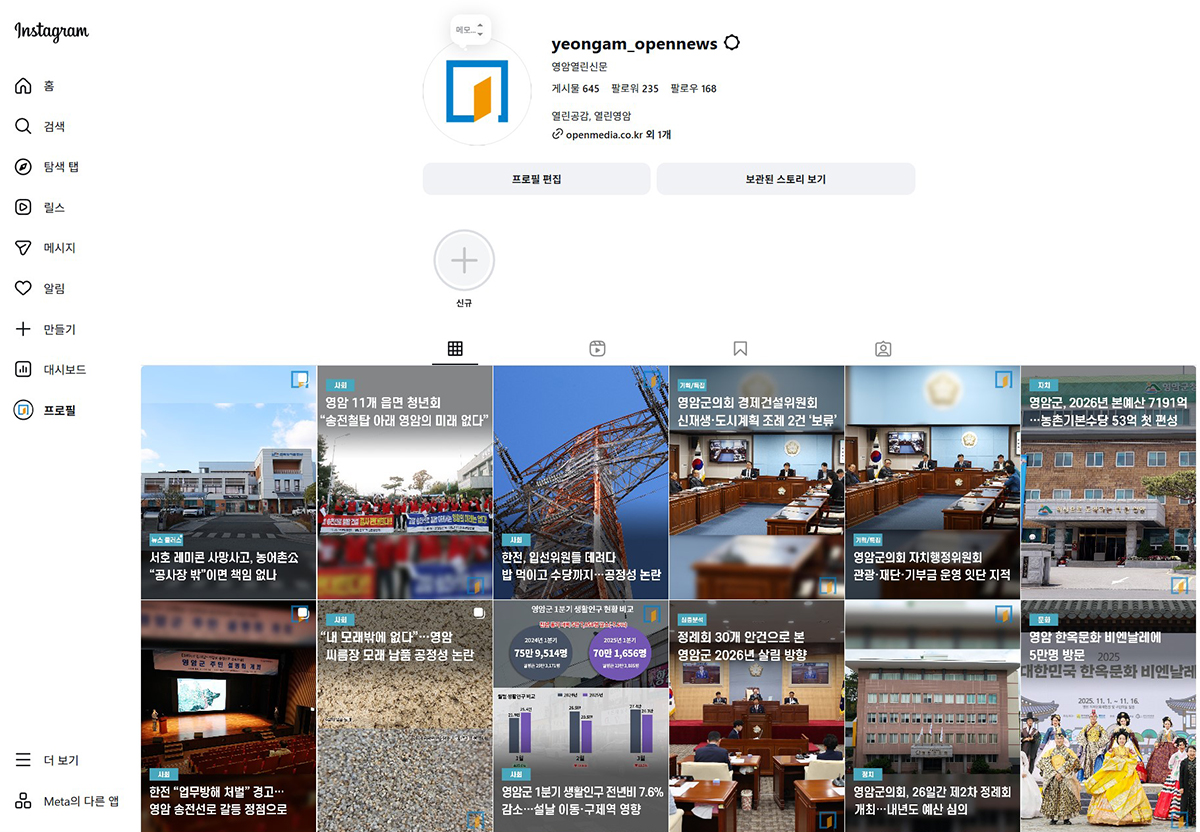Open 보관된 스토리 보기
Viewport: 1200px width, 832px height.
pos(785,179)
